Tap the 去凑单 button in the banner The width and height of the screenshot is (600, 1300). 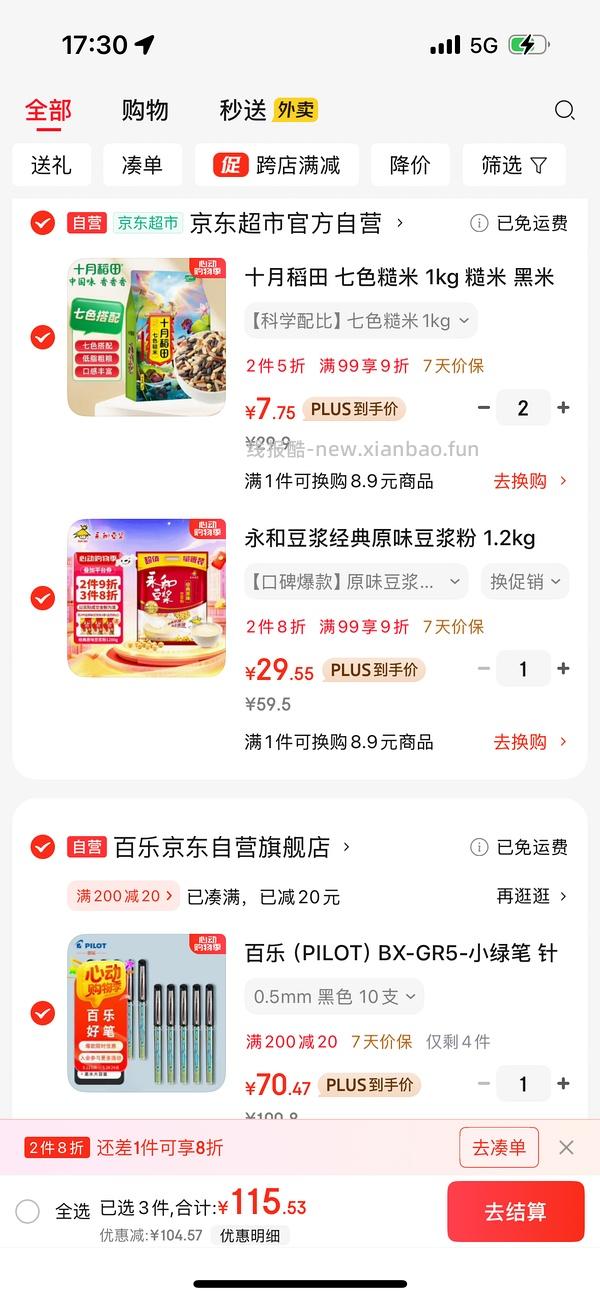(x=499, y=1147)
